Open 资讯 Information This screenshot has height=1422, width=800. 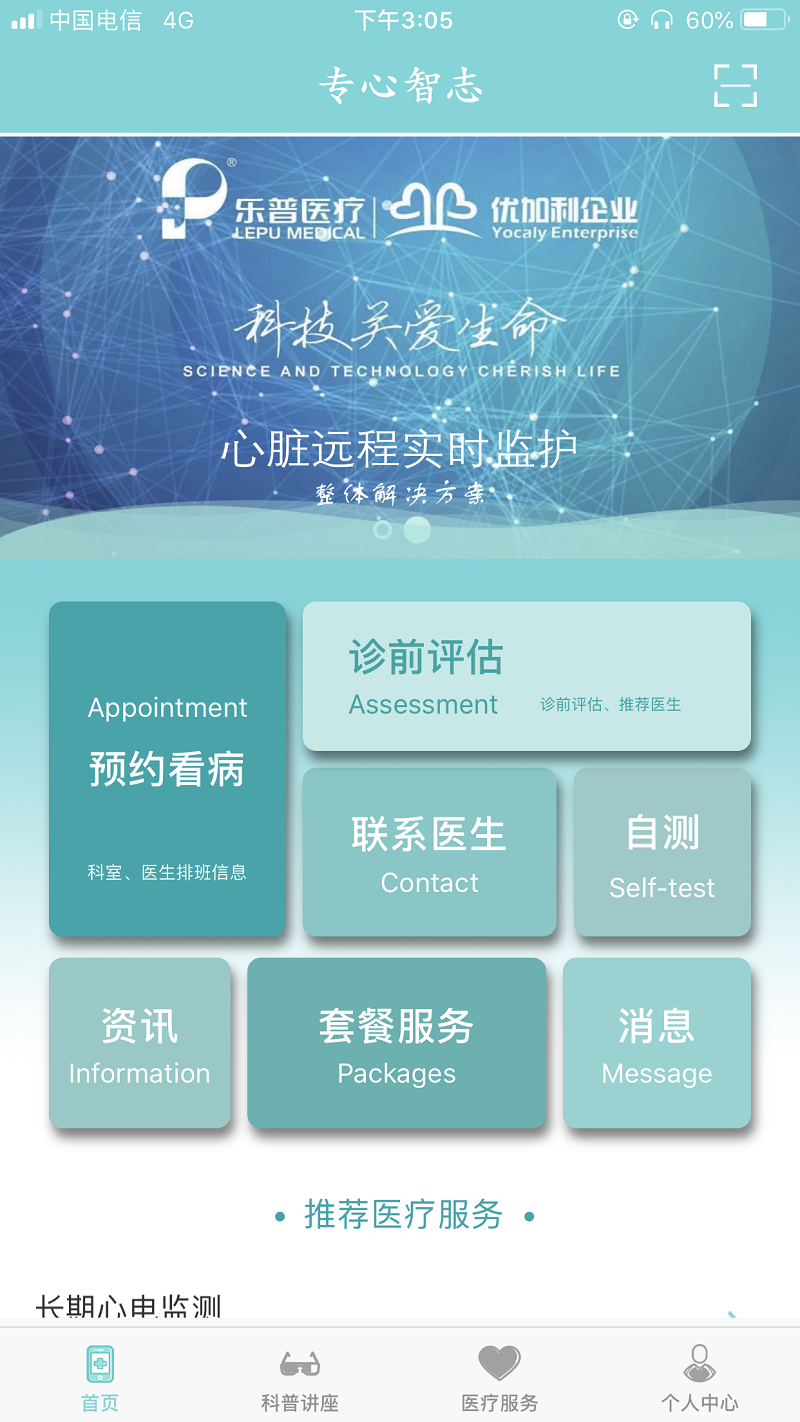click(139, 1043)
